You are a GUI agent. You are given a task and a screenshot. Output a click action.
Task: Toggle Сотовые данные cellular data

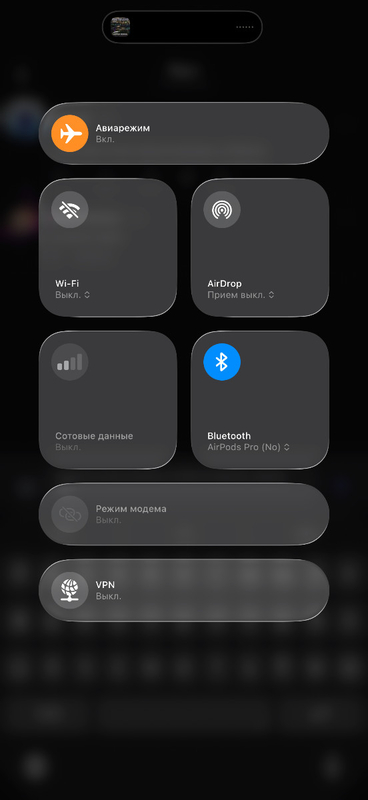click(70, 362)
